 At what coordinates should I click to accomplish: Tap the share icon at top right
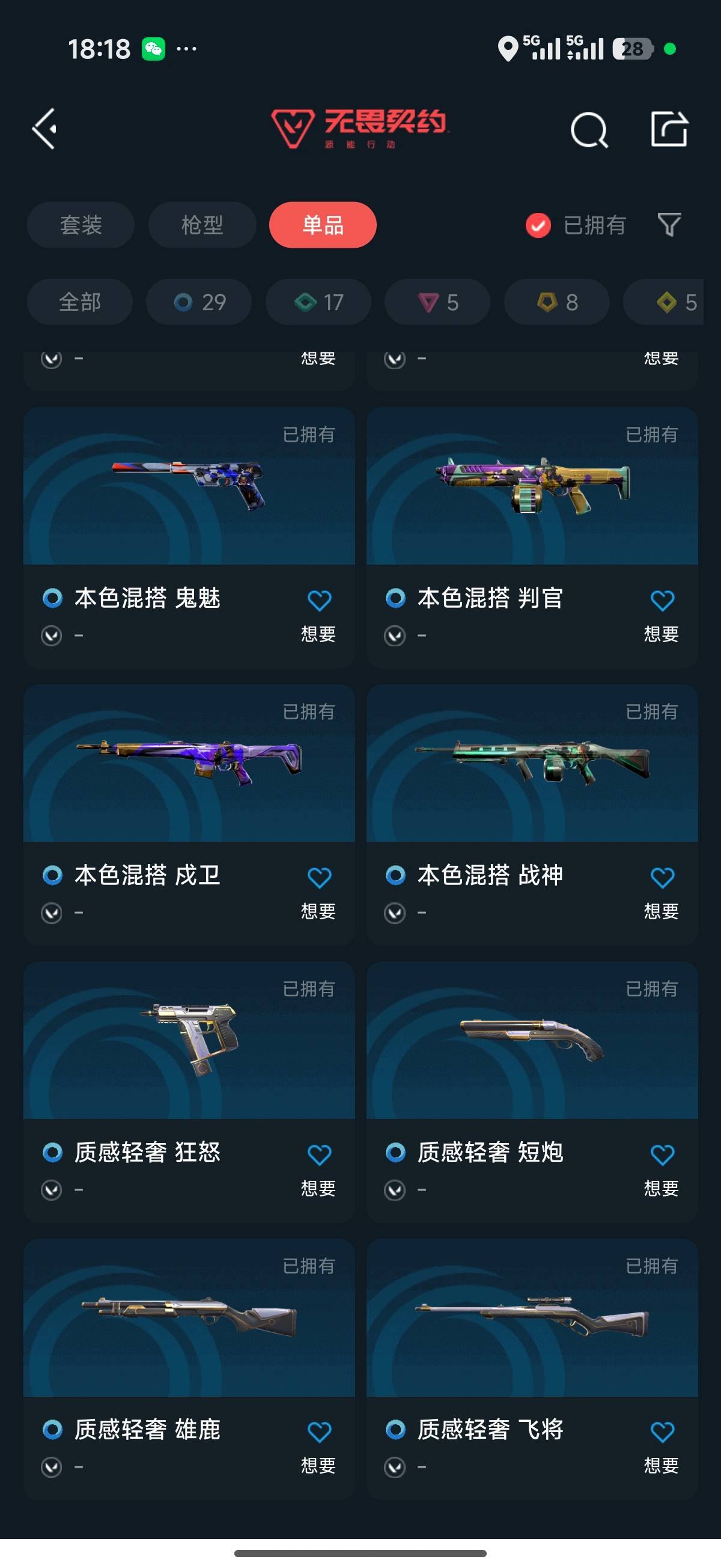click(x=668, y=130)
